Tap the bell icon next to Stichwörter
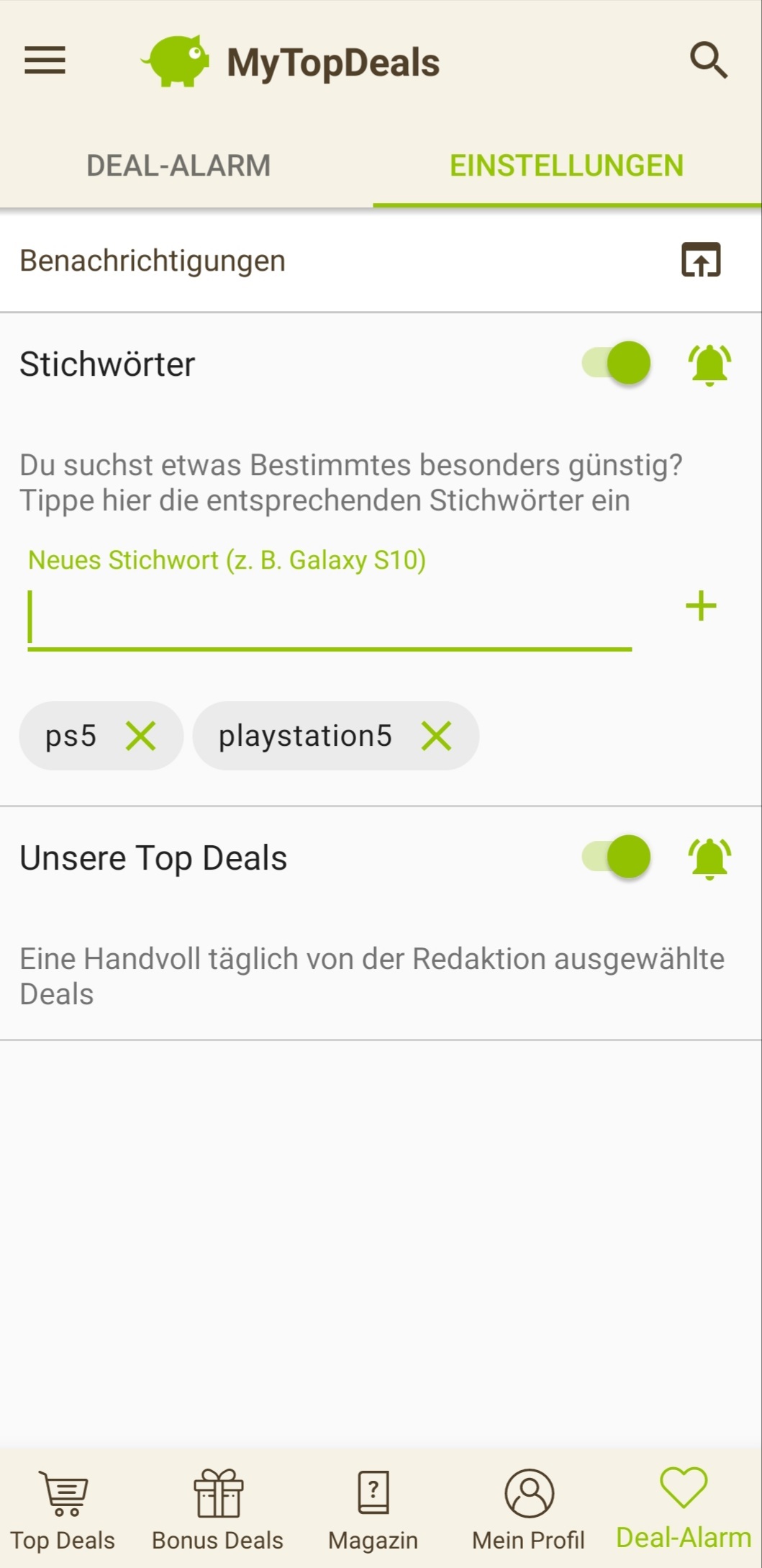The image size is (762, 1568). (x=709, y=364)
